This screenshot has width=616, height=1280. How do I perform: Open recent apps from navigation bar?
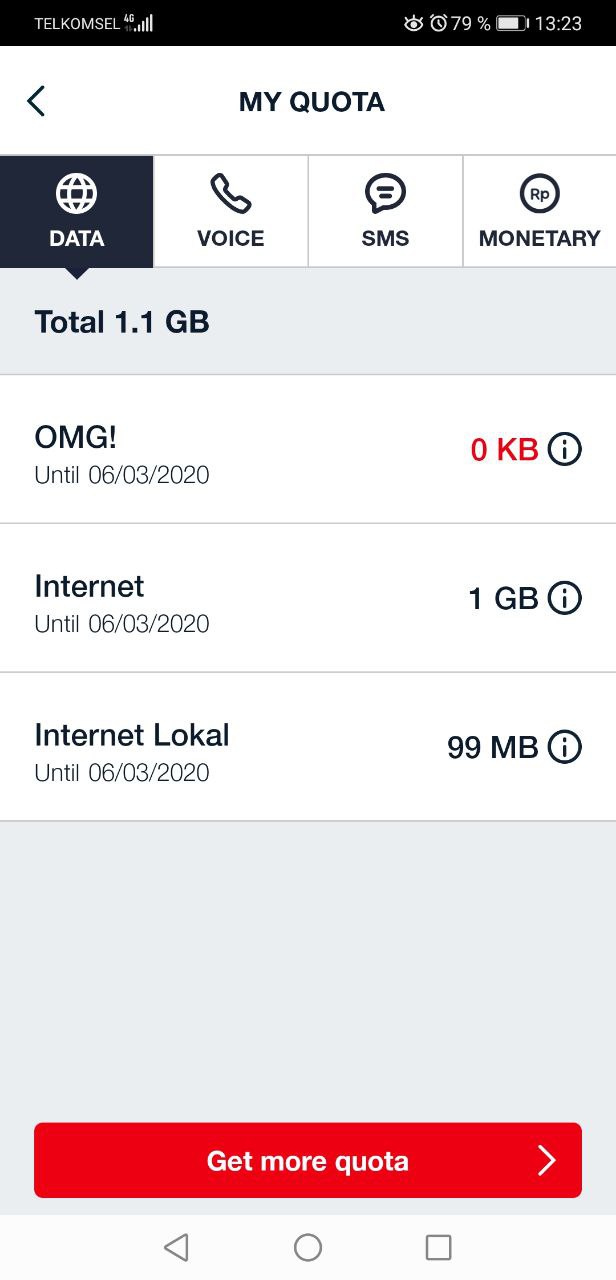439,1247
